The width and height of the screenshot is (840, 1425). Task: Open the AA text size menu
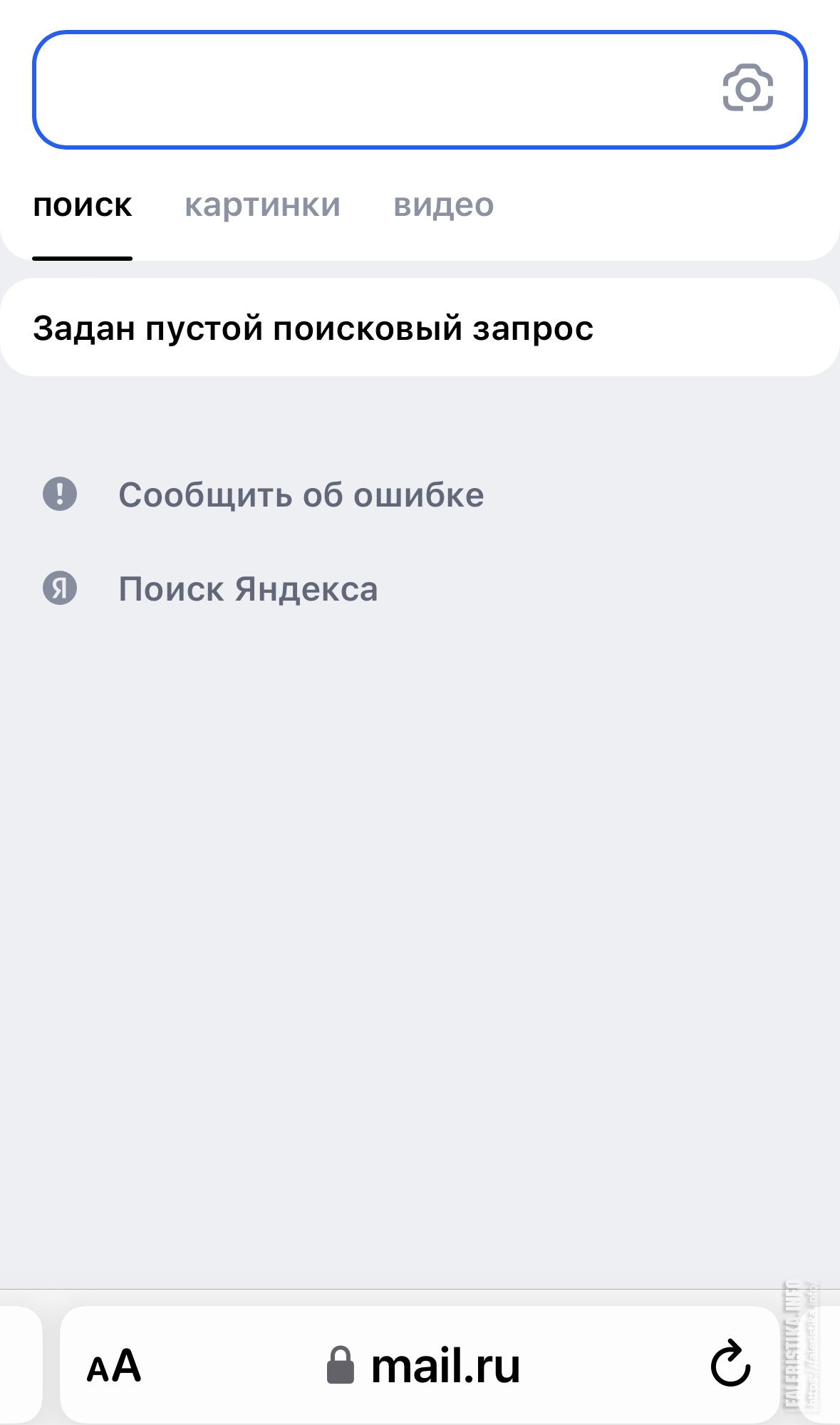click(x=114, y=1366)
